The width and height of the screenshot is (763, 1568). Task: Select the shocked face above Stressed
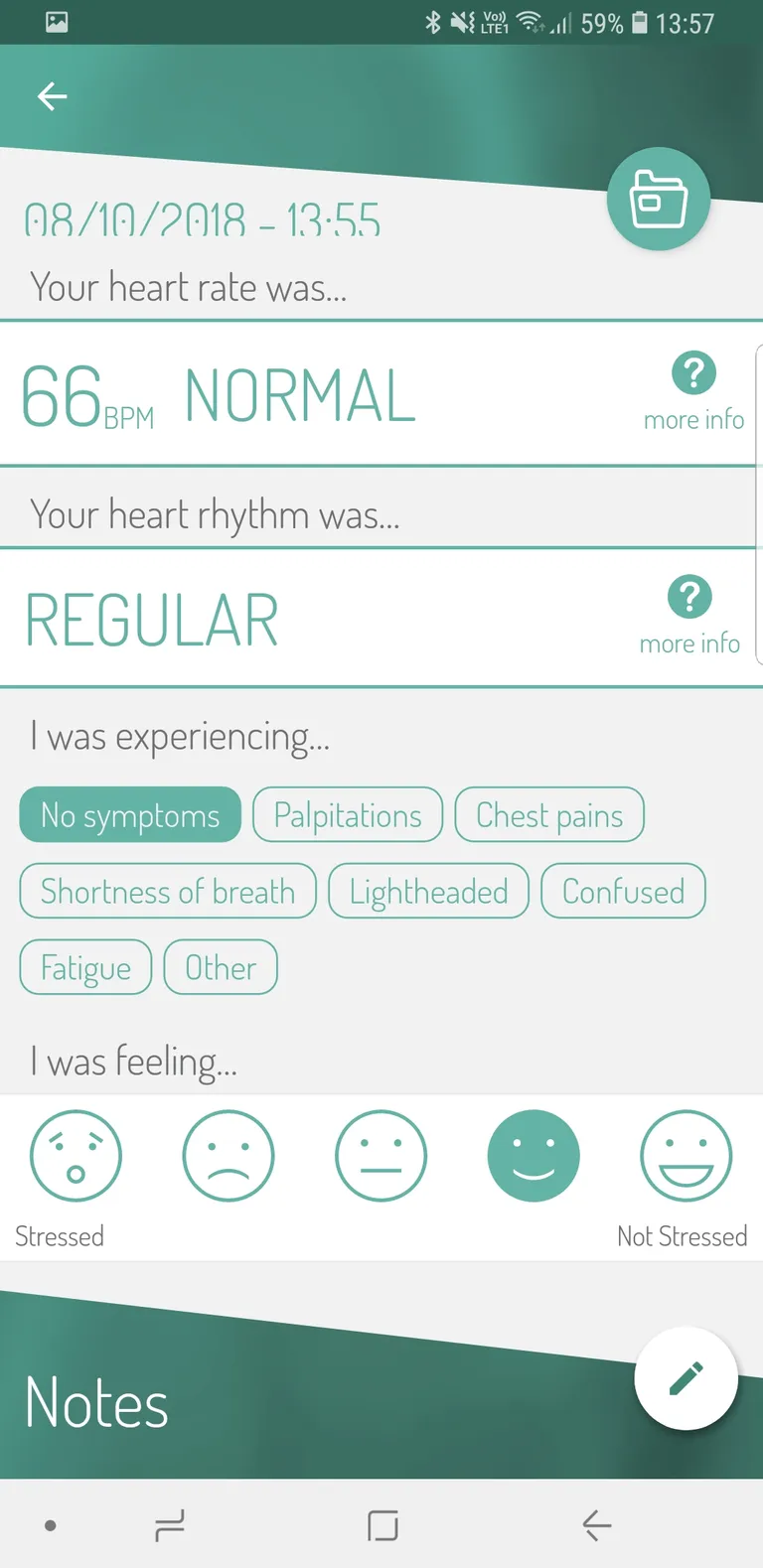[x=76, y=1156]
